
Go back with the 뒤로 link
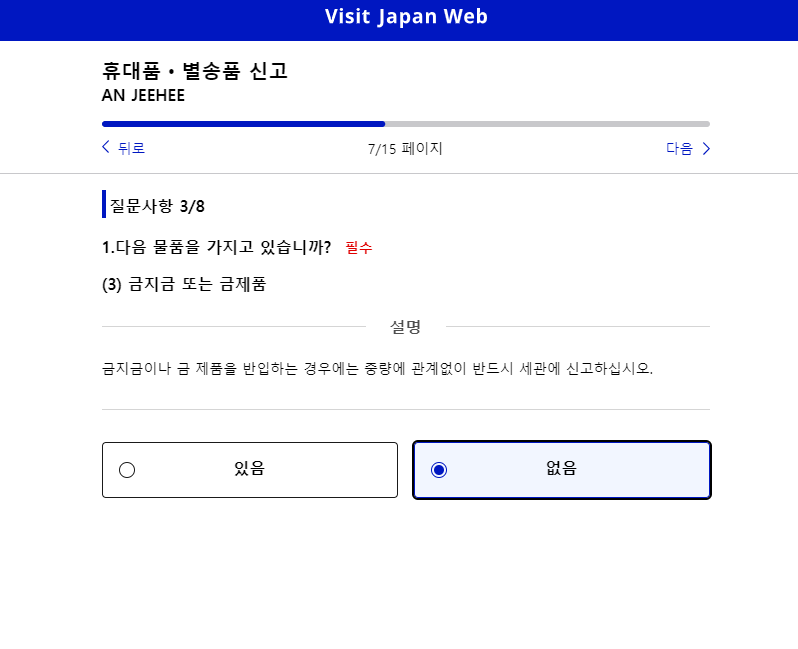[x=124, y=148]
